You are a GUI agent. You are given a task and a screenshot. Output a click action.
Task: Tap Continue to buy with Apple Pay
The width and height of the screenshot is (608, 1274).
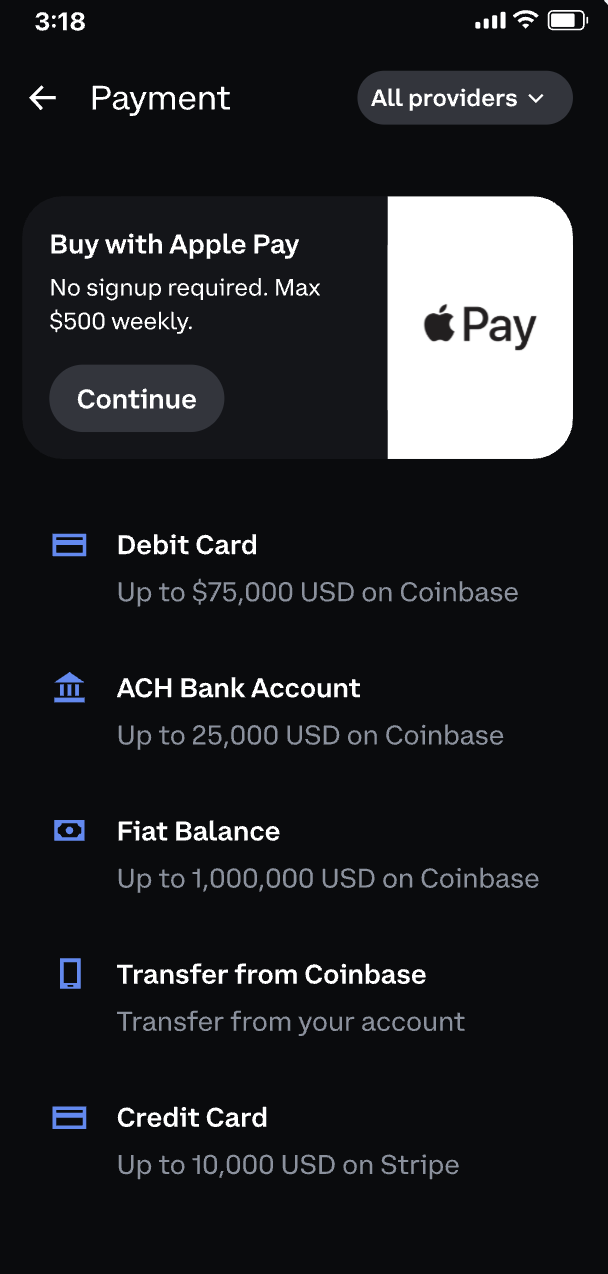(137, 399)
